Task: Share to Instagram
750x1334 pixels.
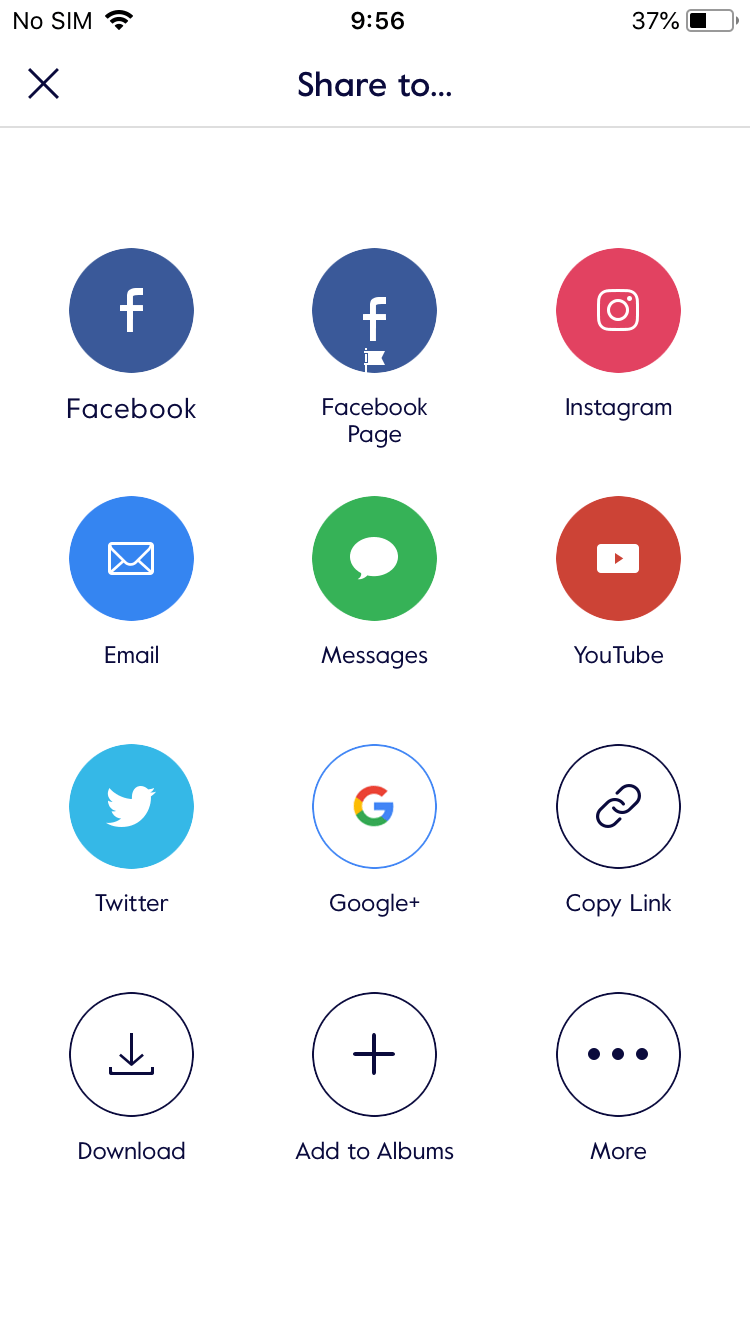Action: click(x=618, y=310)
